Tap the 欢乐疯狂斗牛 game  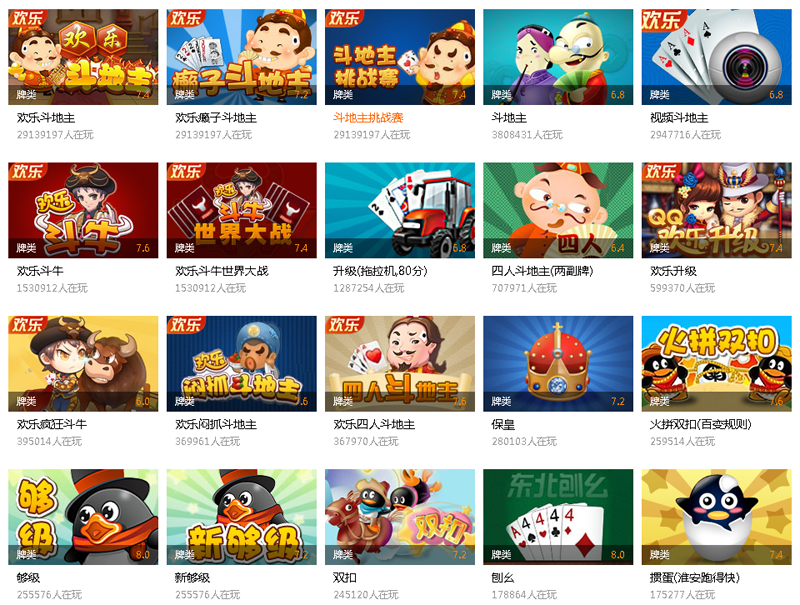(83, 363)
